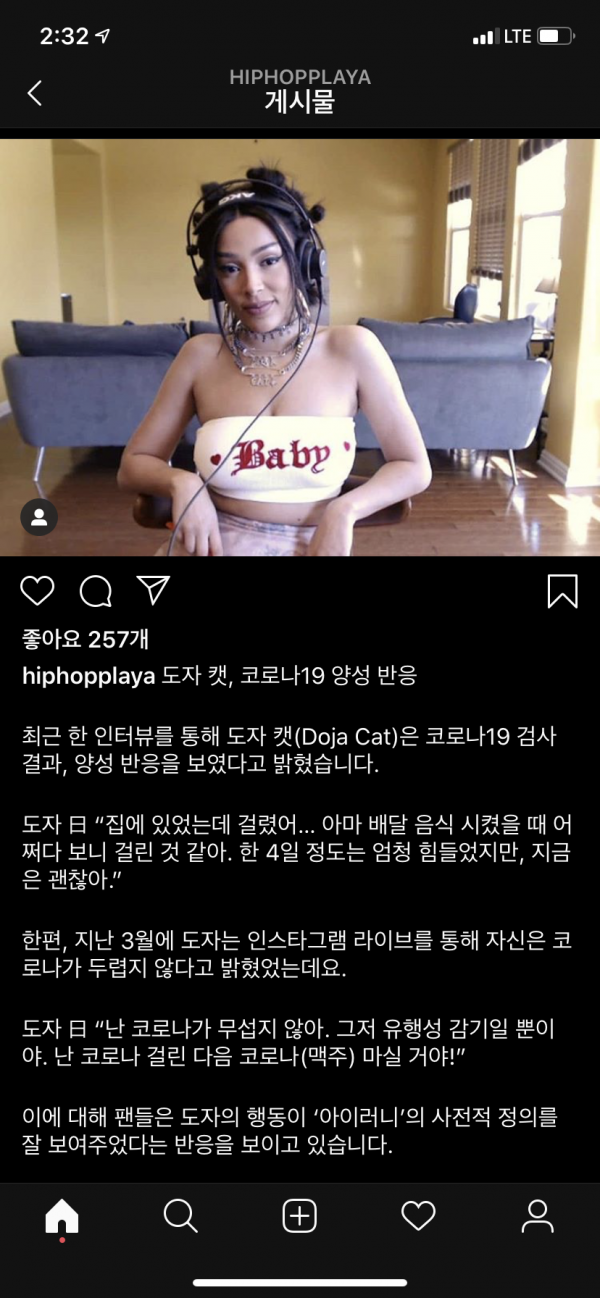Bookmark this hiphopplaya post
Viewport: 600px width, 1298px height.
click(563, 591)
